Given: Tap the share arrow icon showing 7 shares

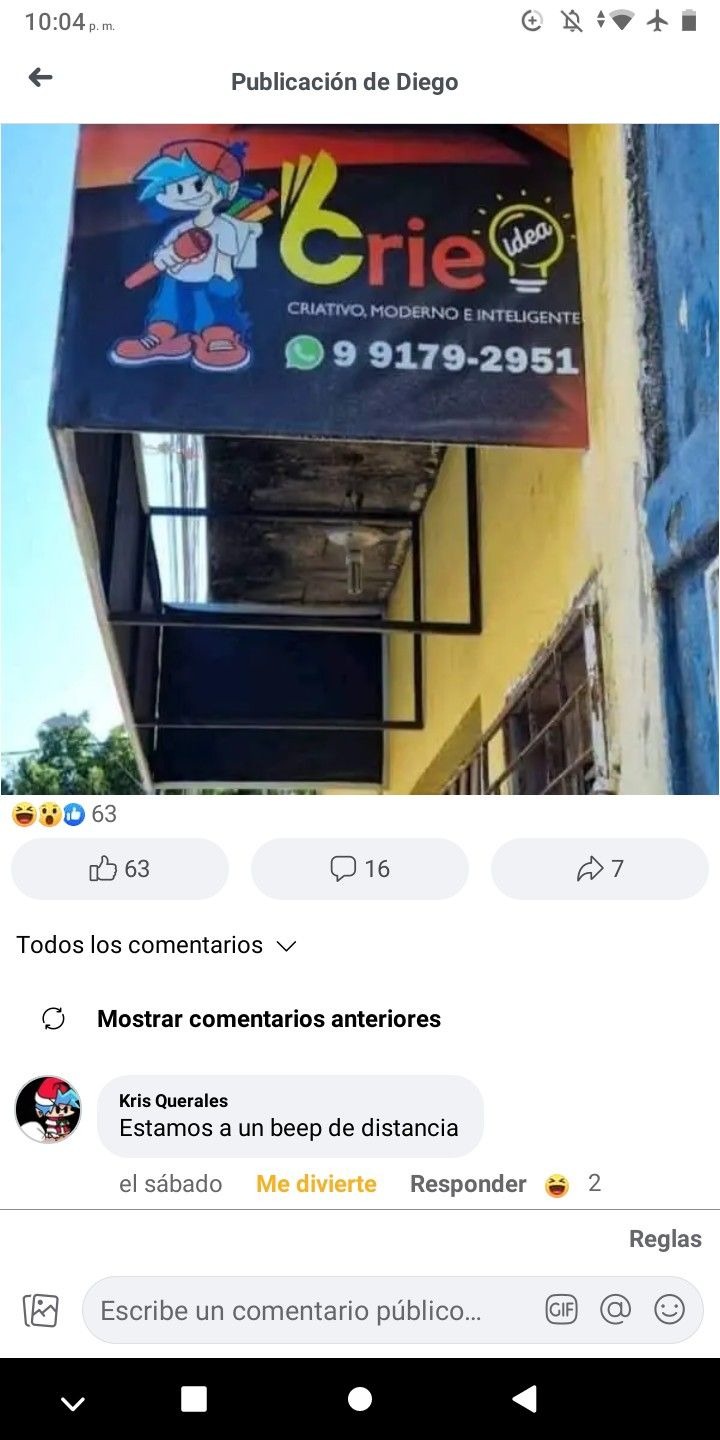Looking at the screenshot, I should 599,868.
